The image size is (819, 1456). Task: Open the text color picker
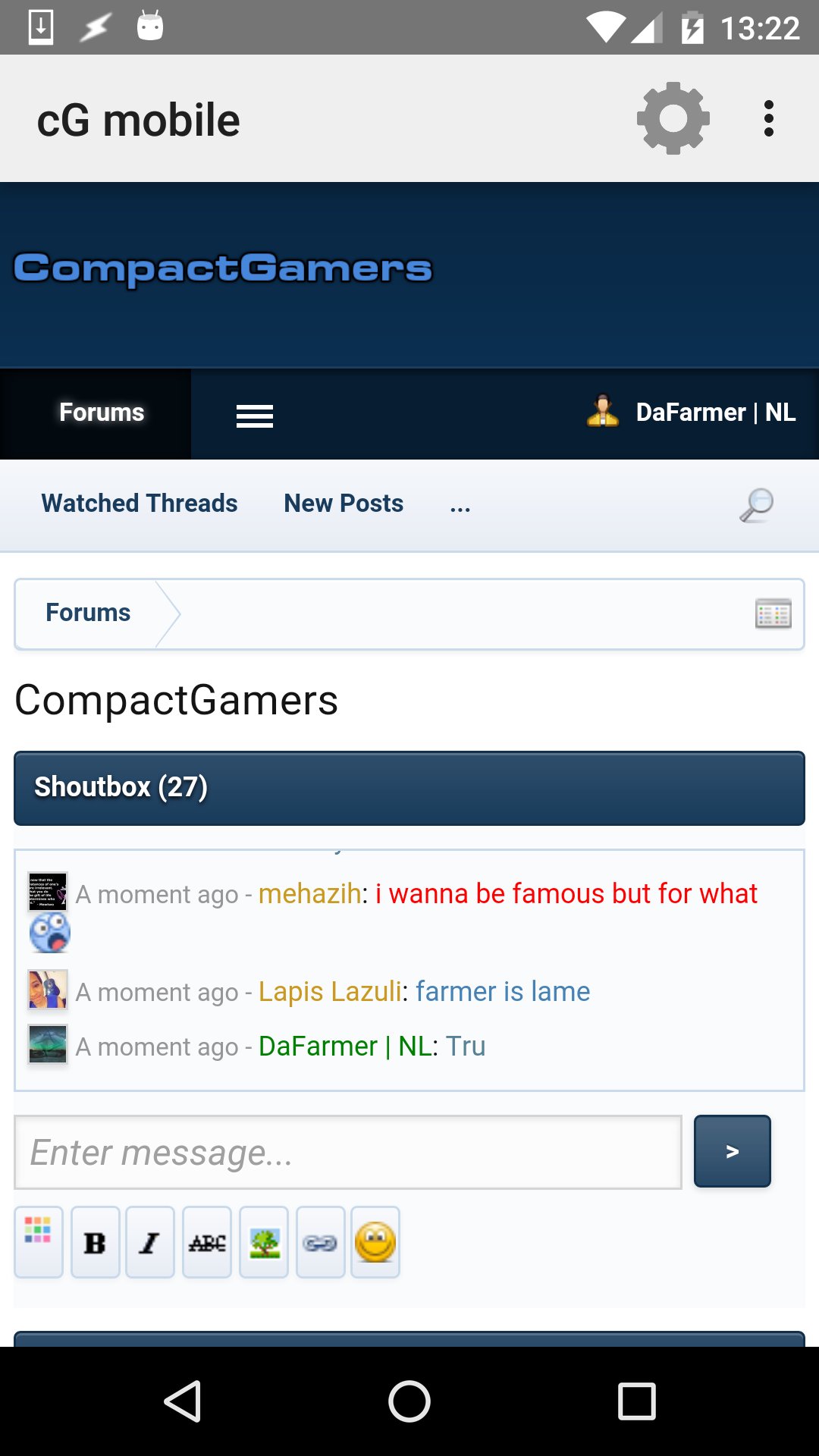pos(38,1242)
